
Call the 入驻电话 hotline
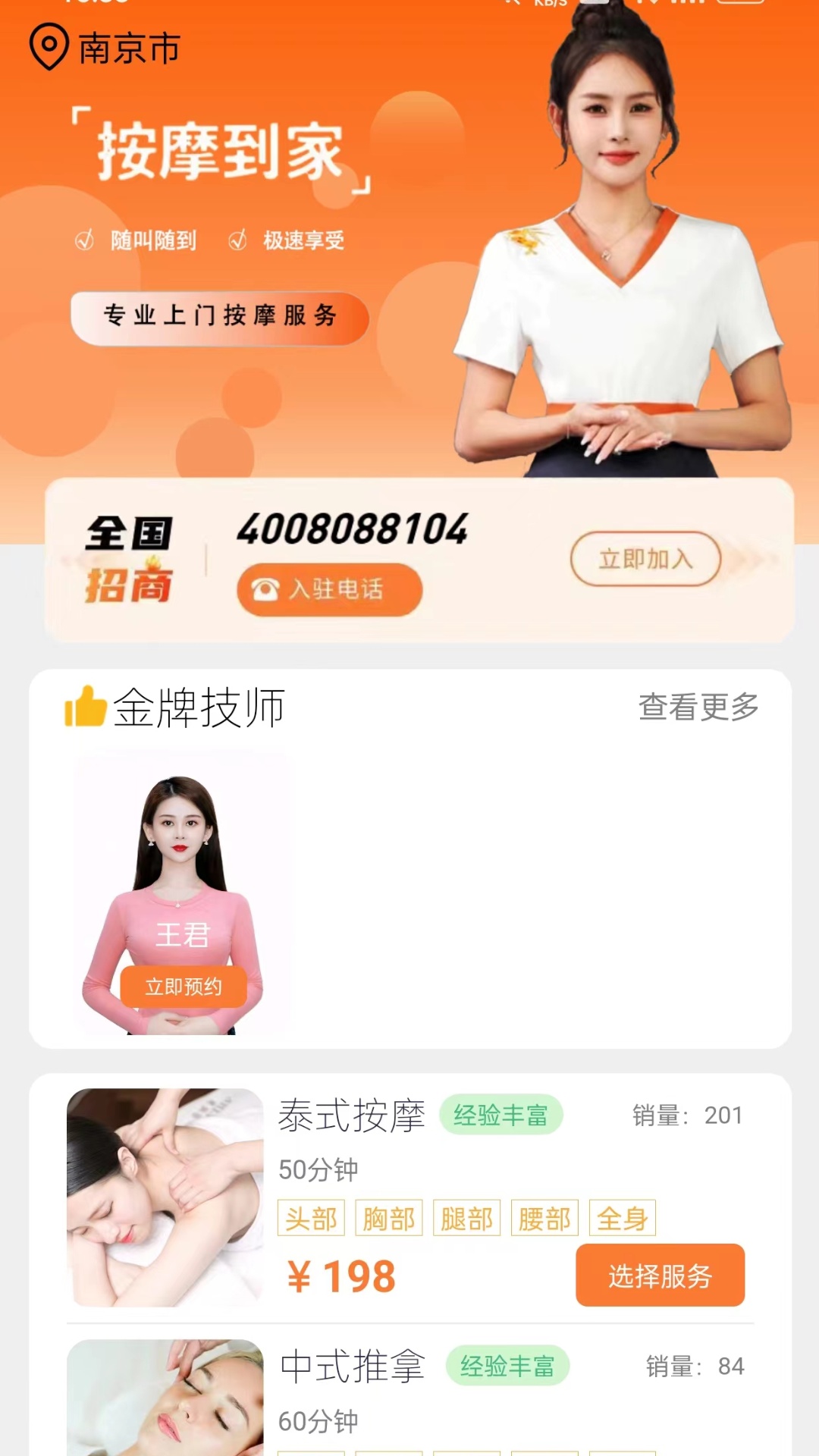pyautogui.click(x=329, y=589)
